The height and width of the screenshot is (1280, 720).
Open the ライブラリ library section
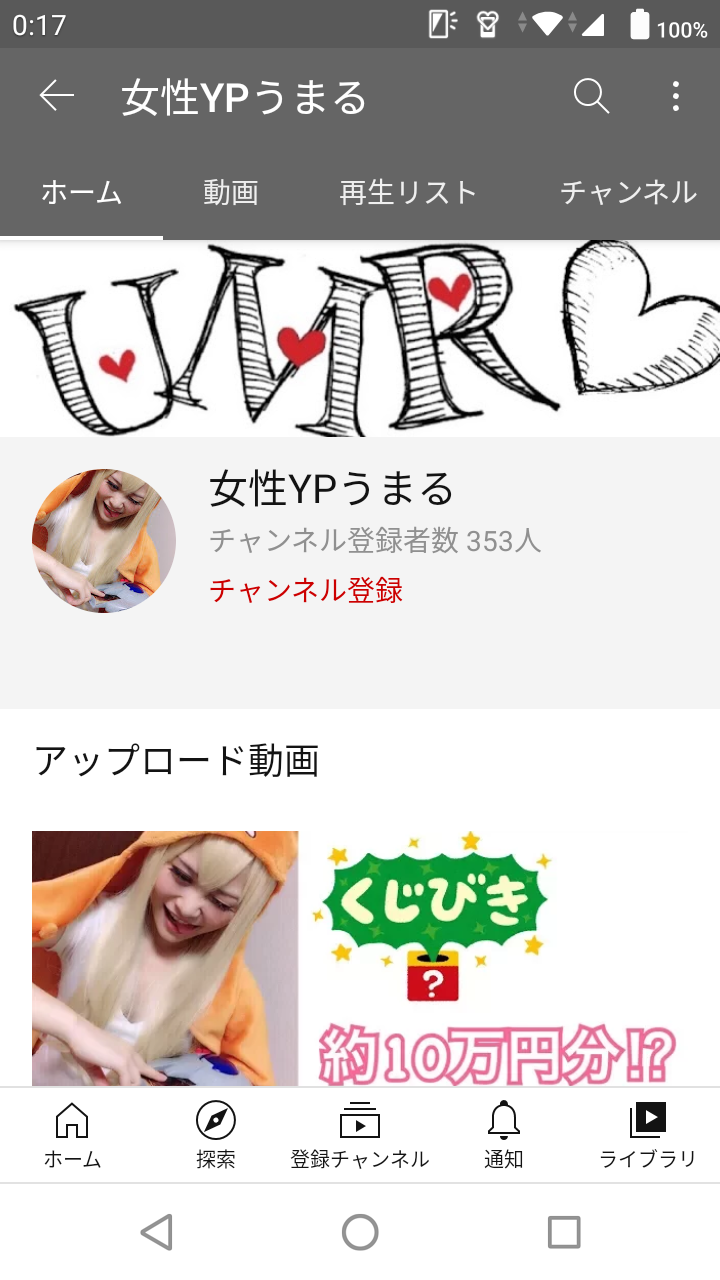coord(647,1136)
